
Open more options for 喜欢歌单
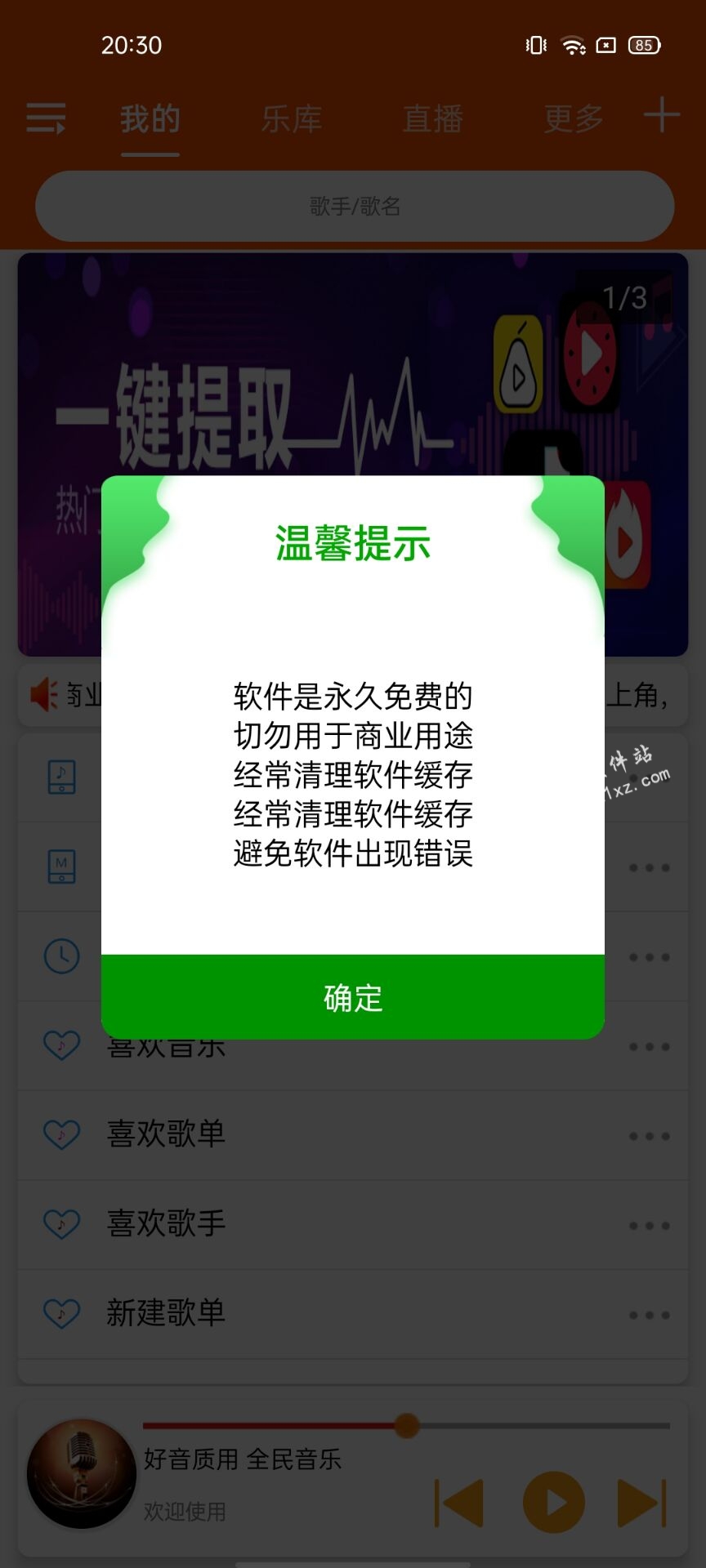click(x=649, y=1136)
